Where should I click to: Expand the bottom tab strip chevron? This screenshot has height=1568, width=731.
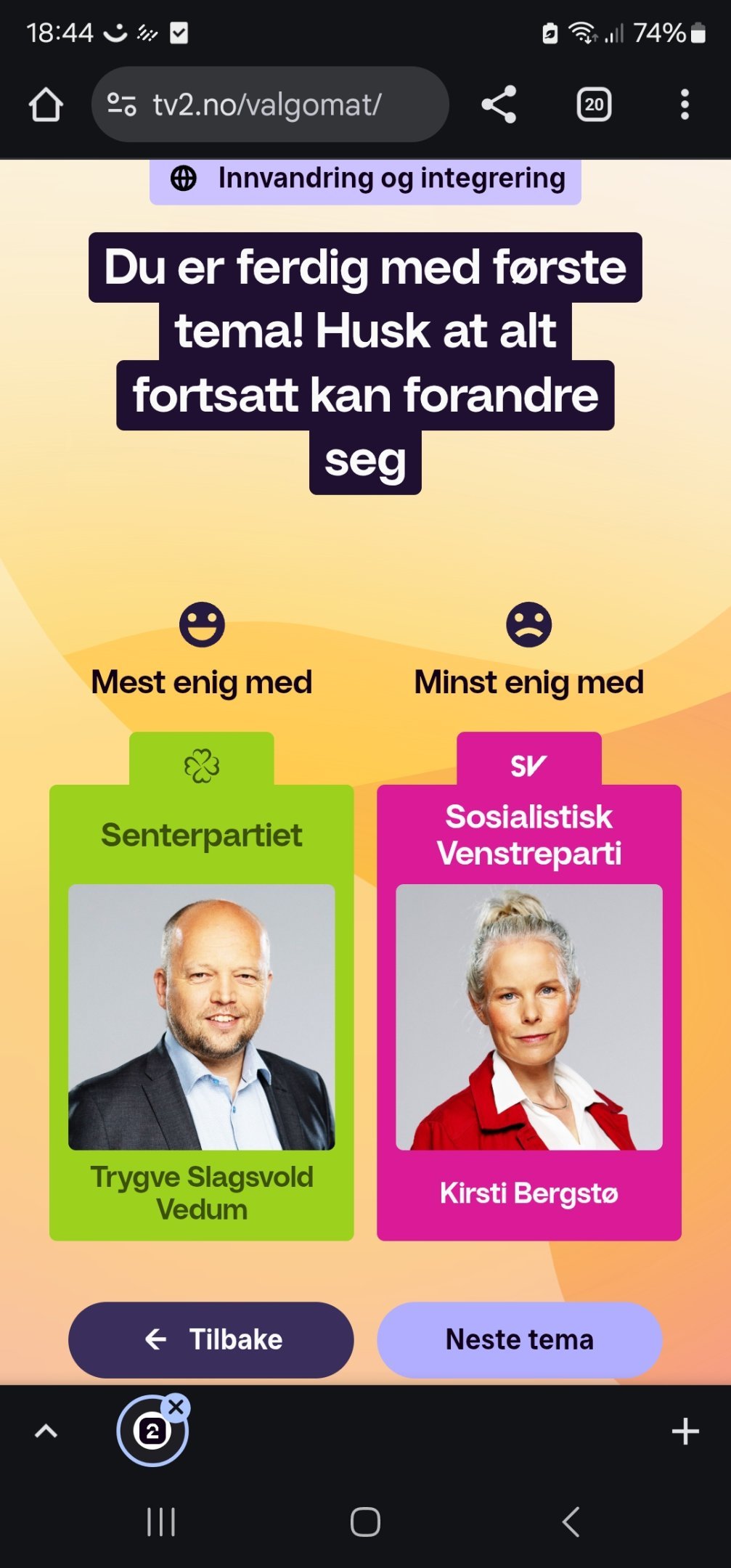[46, 1432]
